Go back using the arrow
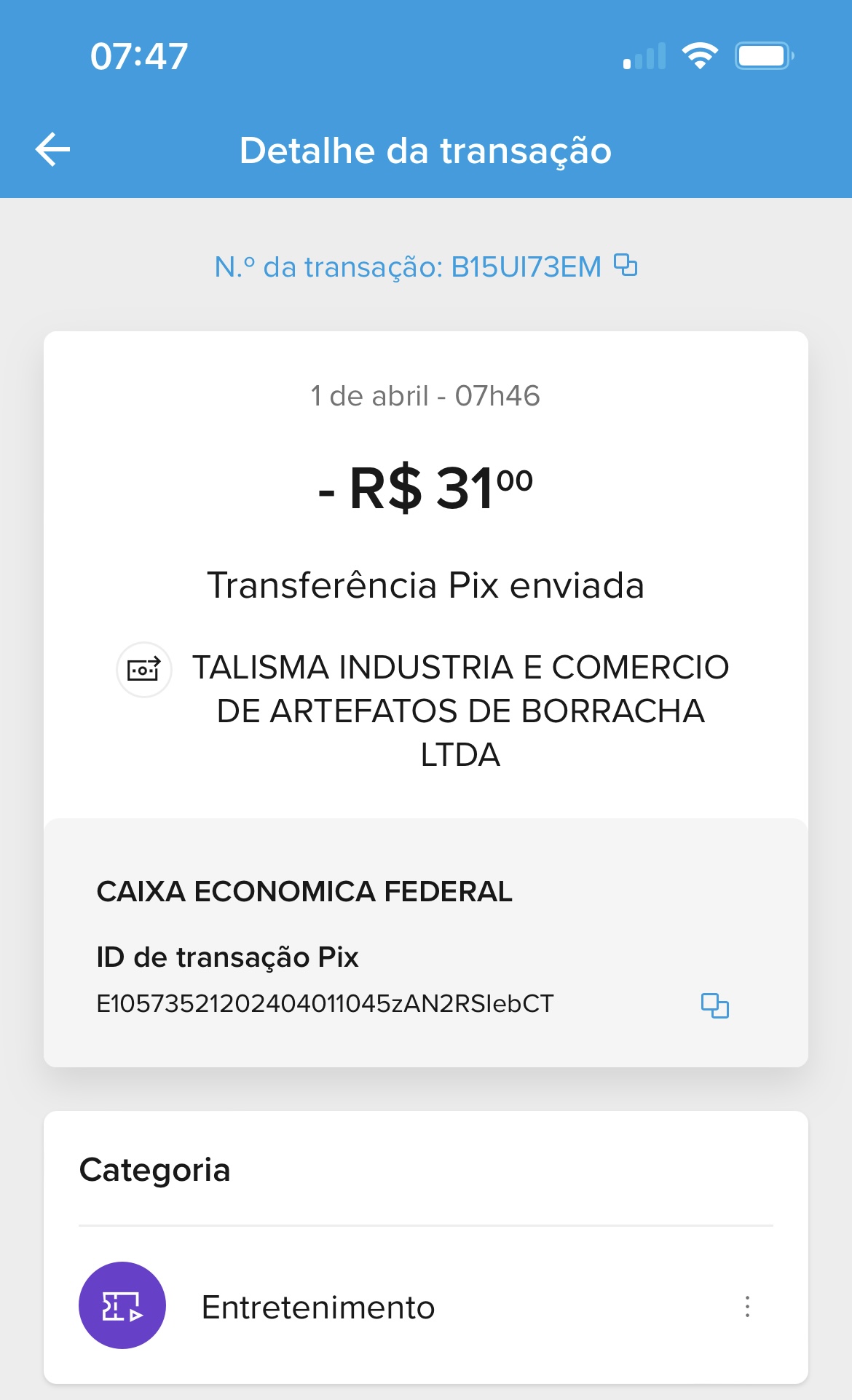Viewport: 852px width, 1400px height. point(53,150)
